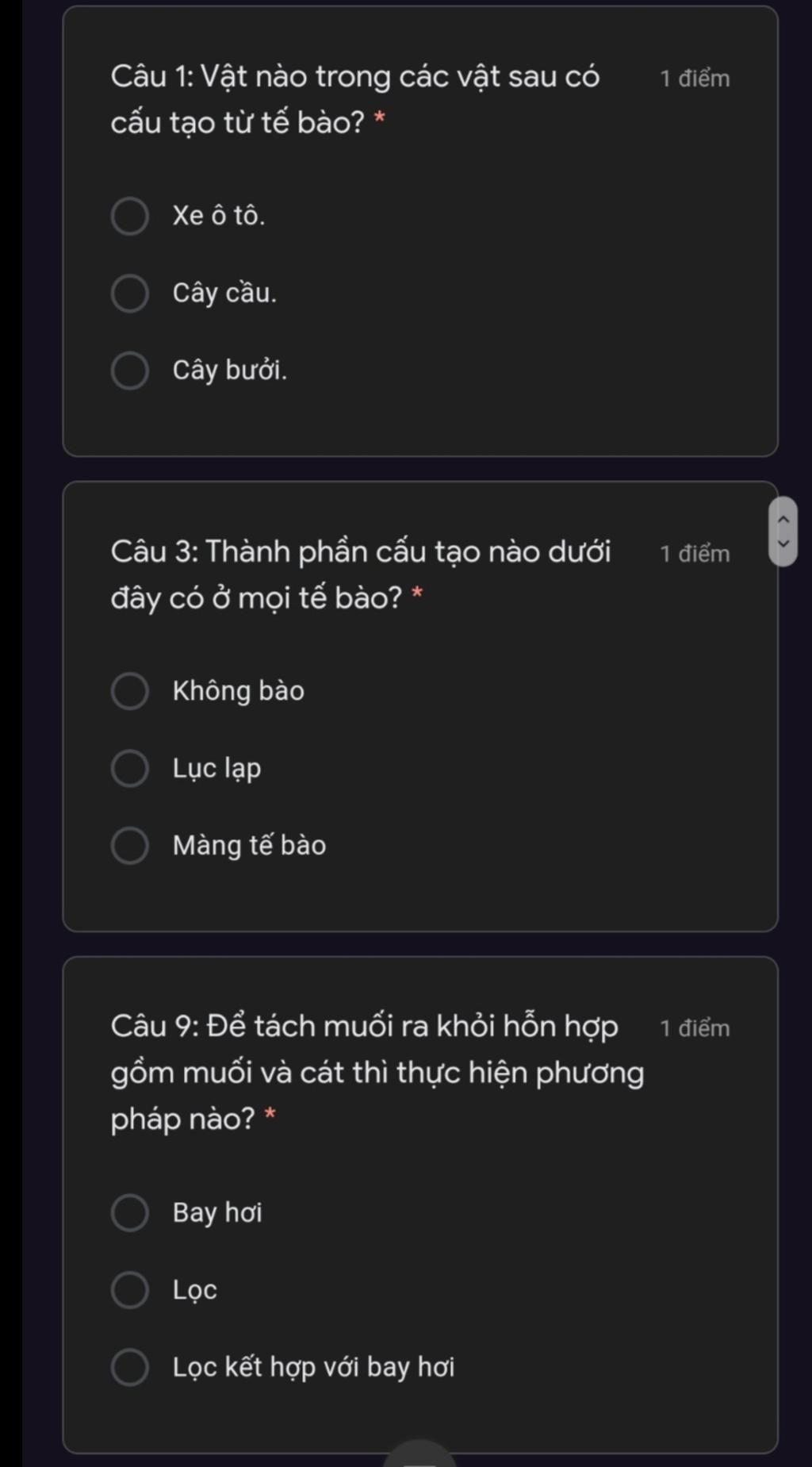
Task: Mark "Màng tế bào" as the answer
Action: pos(130,846)
